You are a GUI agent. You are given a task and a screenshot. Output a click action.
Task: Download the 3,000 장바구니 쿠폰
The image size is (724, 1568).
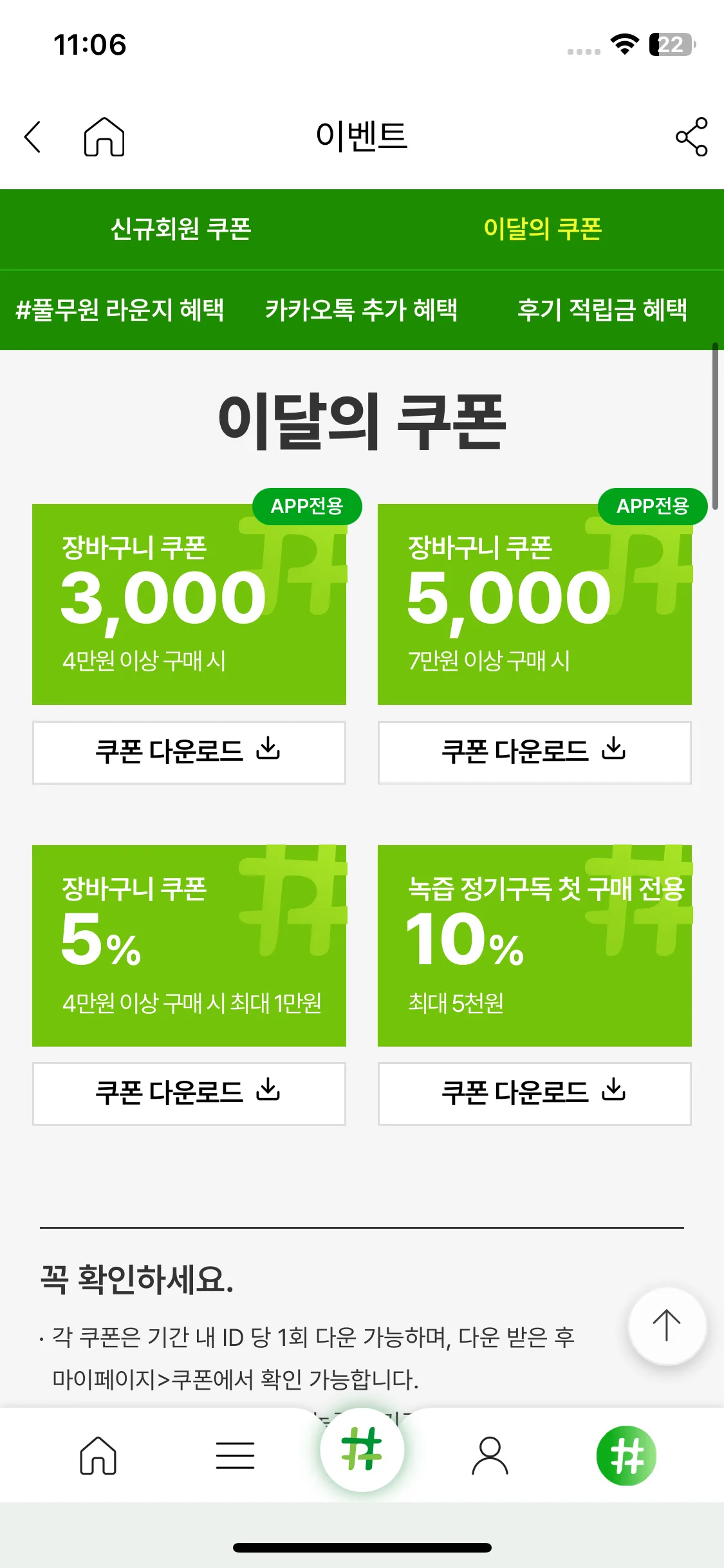[x=189, y=752]
